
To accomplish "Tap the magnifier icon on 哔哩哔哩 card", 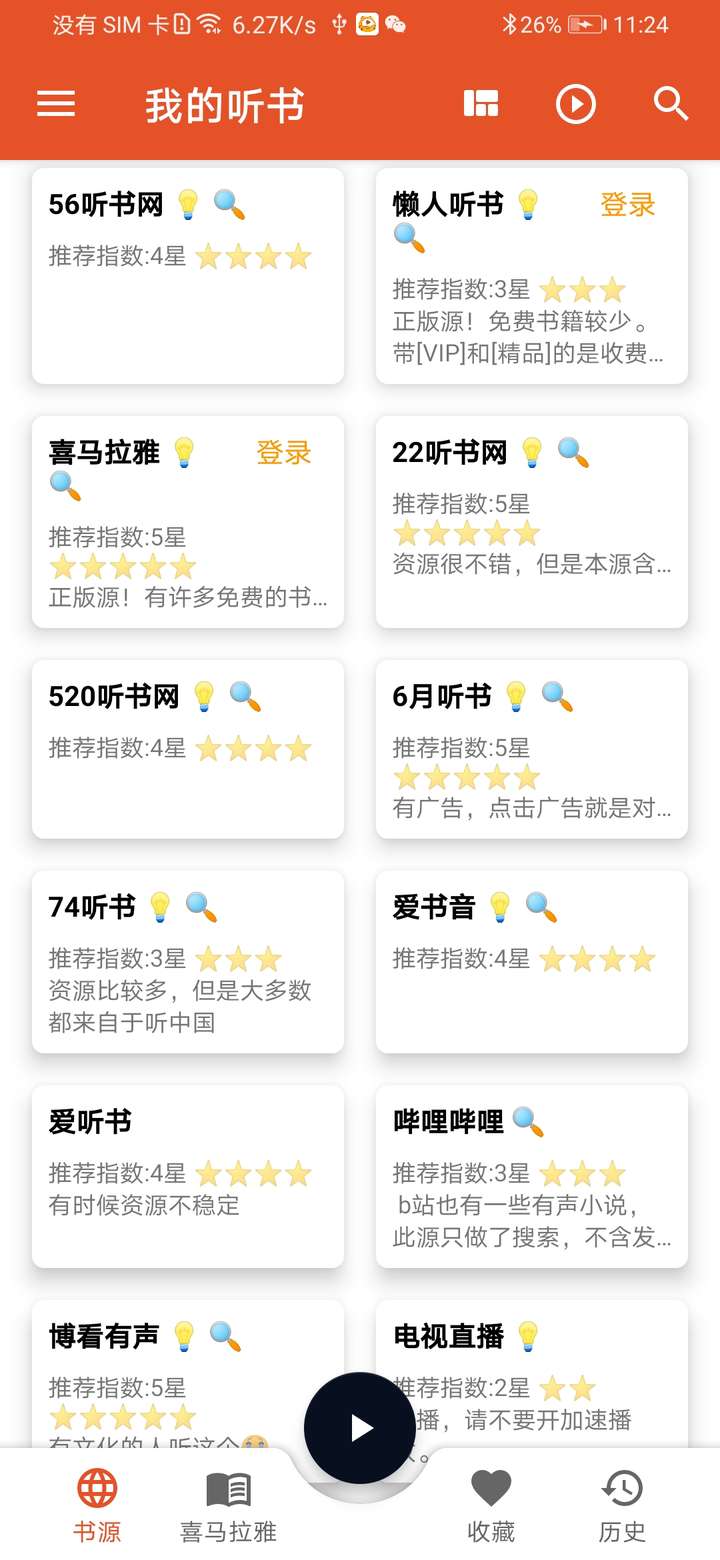I will tap(528, 1122).
